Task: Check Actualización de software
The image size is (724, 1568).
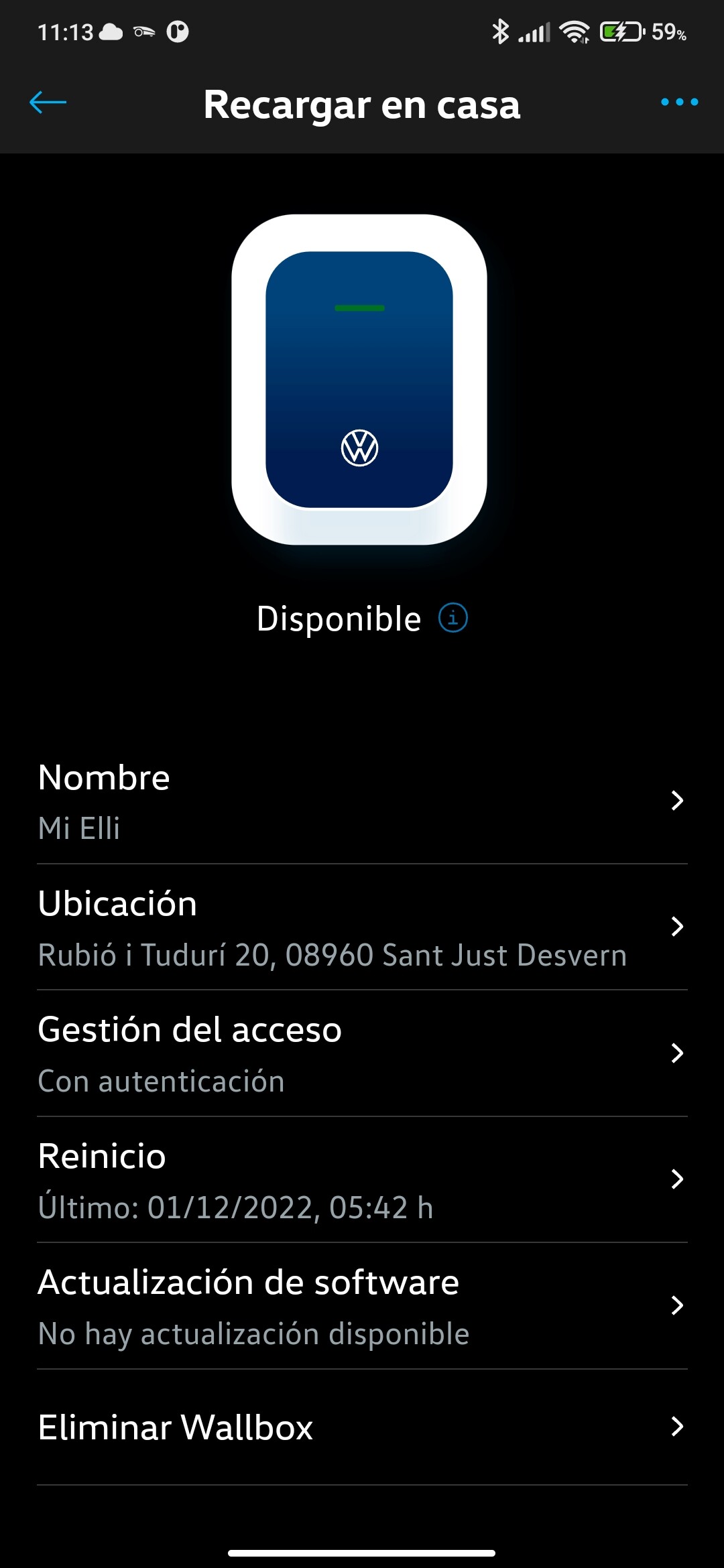Action: 362,1306
